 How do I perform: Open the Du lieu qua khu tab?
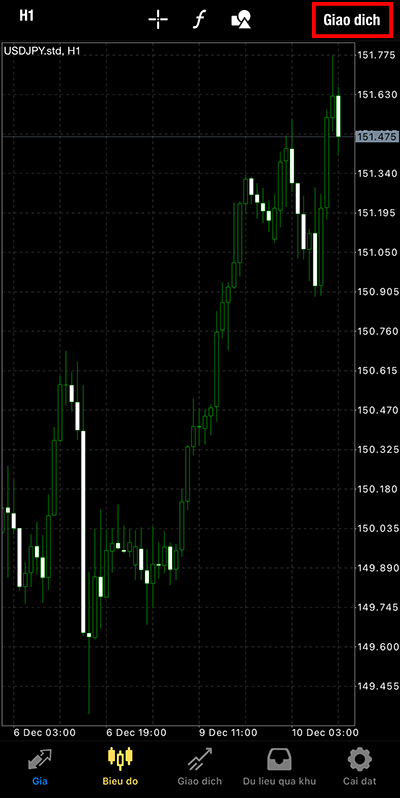pyautogui.click(x=279, y=766)
